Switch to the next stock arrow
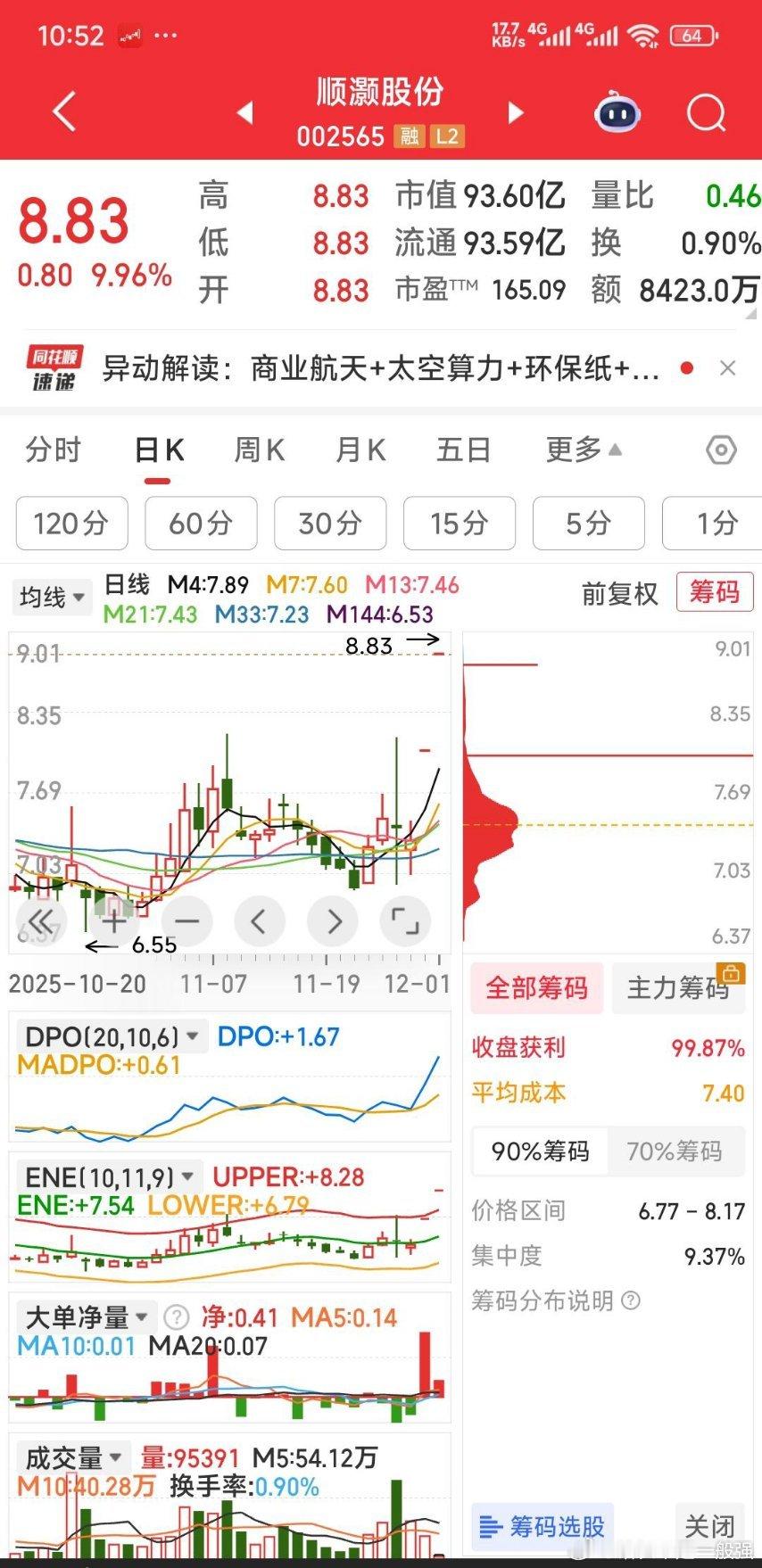The width and height of the screenshot is (762, 1568). (516, 112)
